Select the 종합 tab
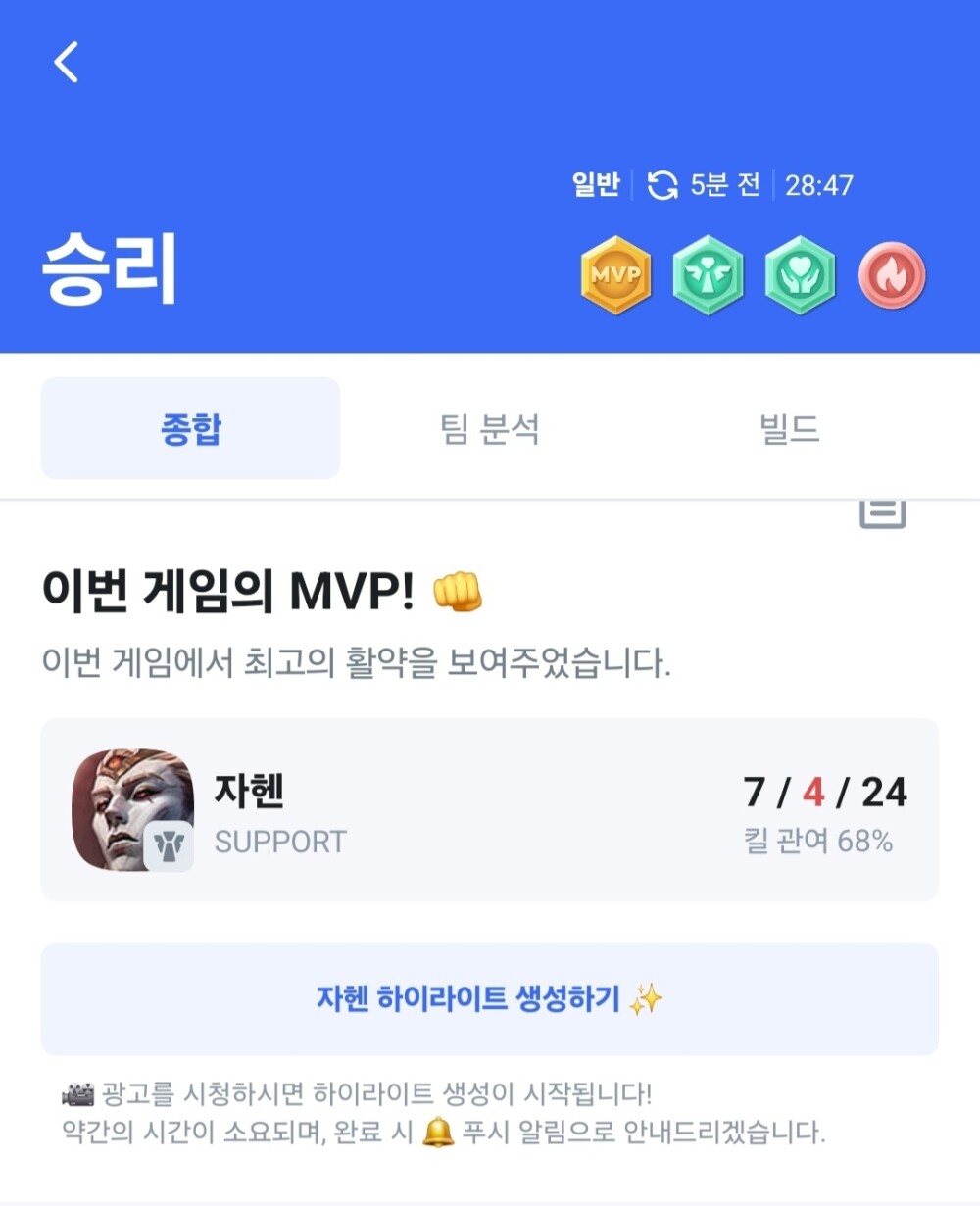The image size is (980, 1206). [x=190, y=429]
